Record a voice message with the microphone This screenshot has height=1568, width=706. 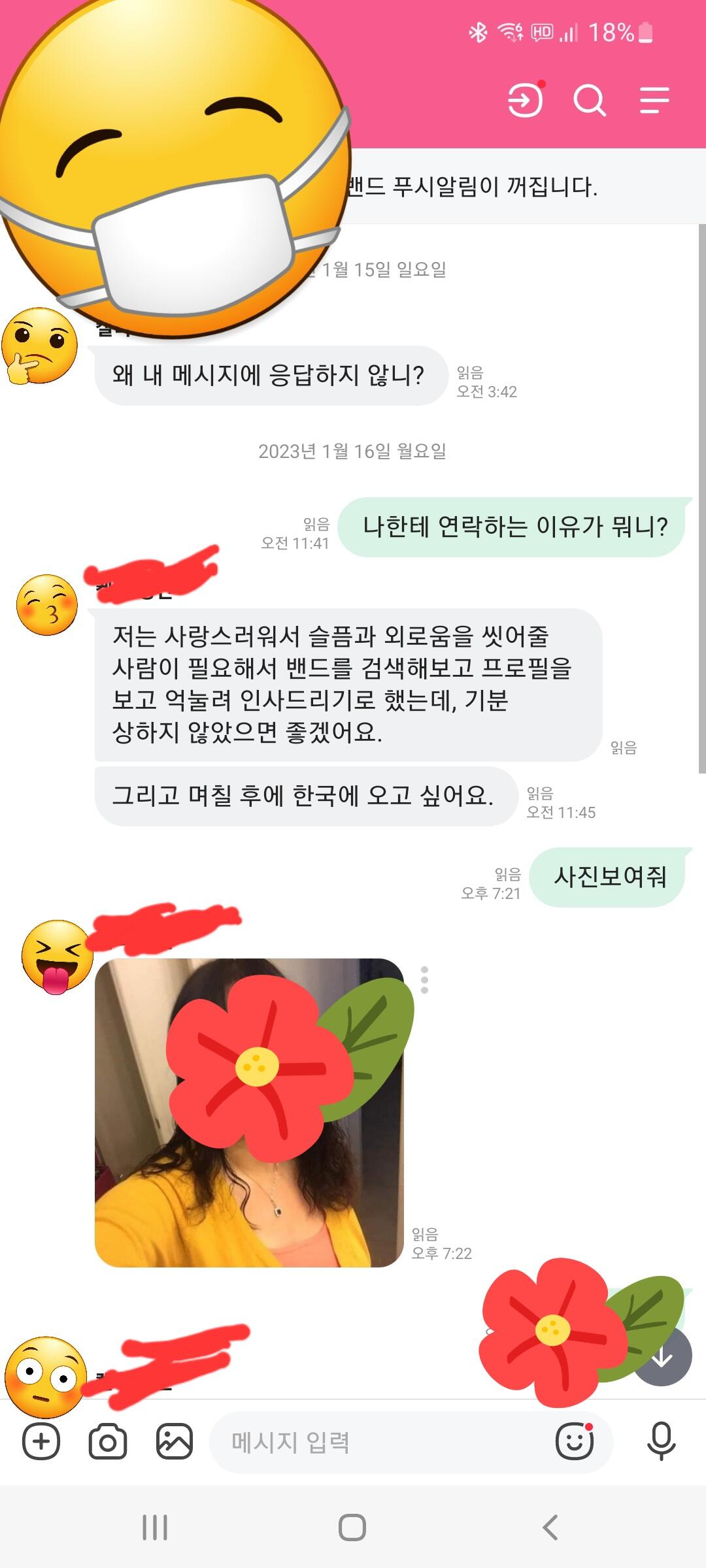(661, 1441)
